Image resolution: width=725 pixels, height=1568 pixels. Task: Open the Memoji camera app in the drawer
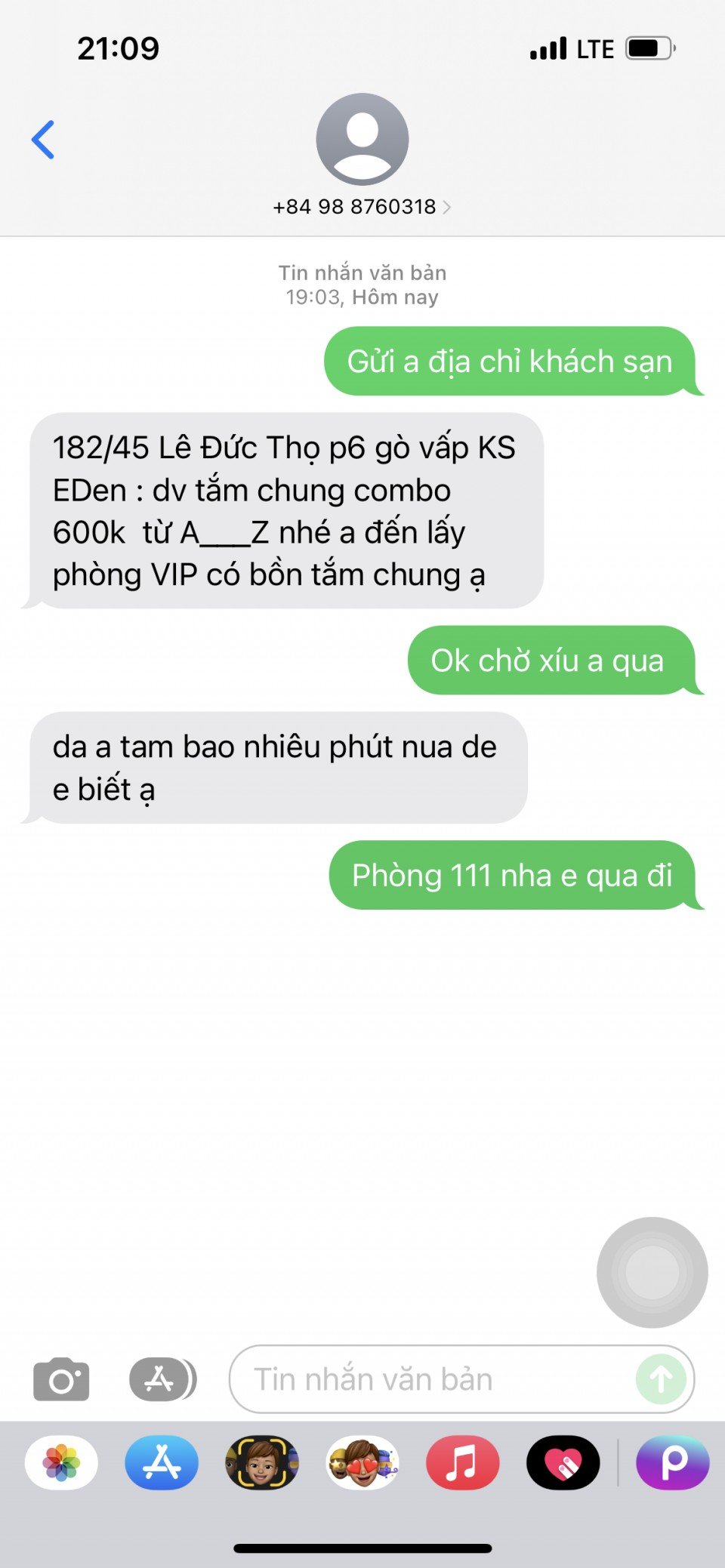pyautogui.click(x=262, y=1462)
